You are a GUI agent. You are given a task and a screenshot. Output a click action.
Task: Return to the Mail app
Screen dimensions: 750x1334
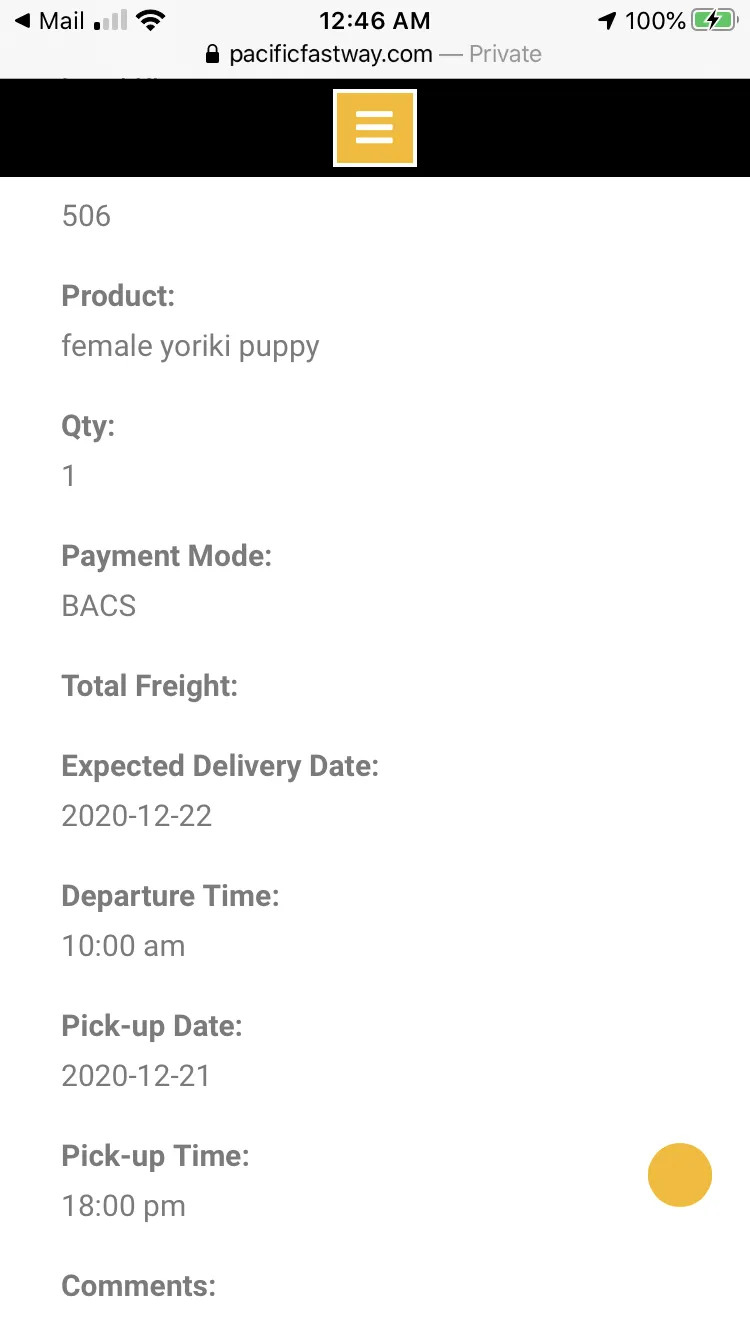tap(50, 20)
